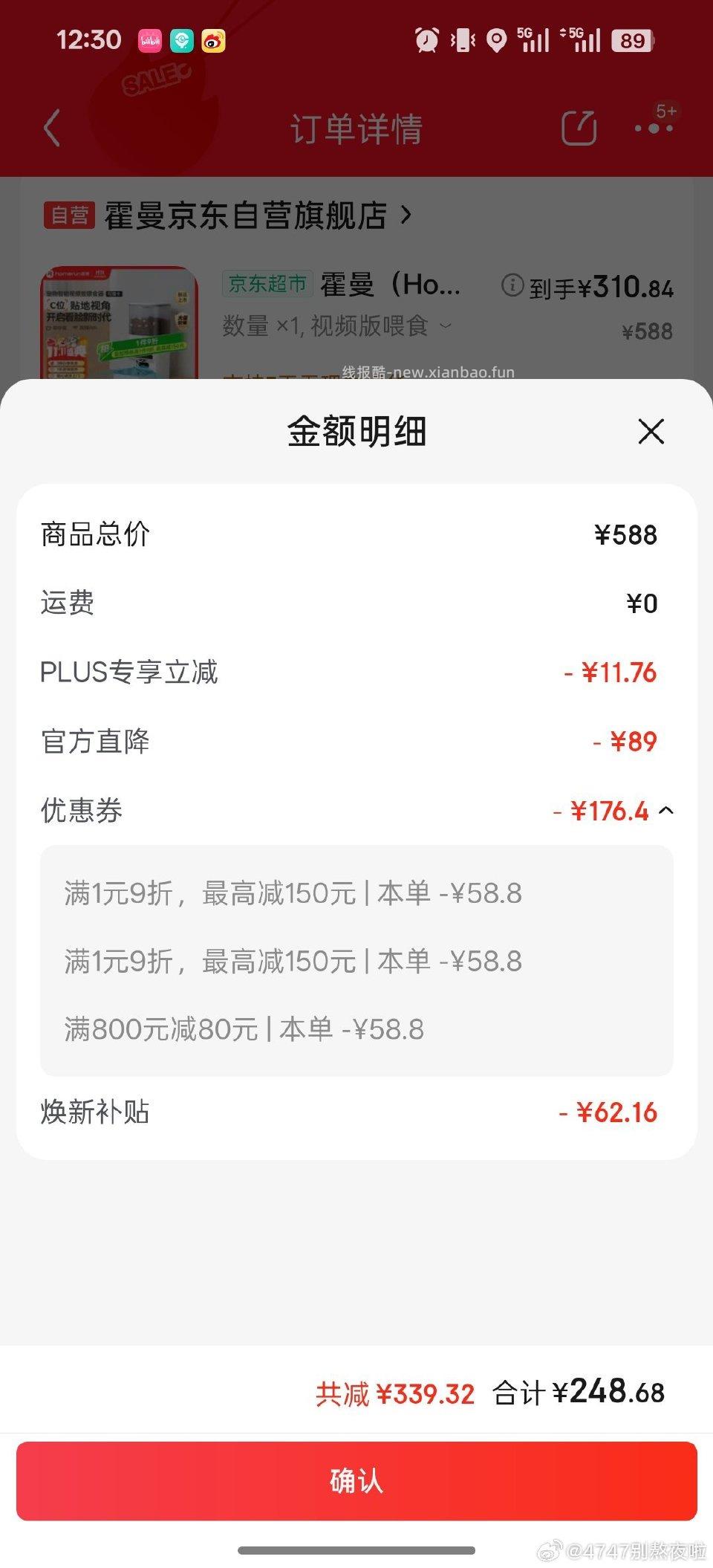
Task: Tap the location icon in the status bar
Action: pos(492,39)
